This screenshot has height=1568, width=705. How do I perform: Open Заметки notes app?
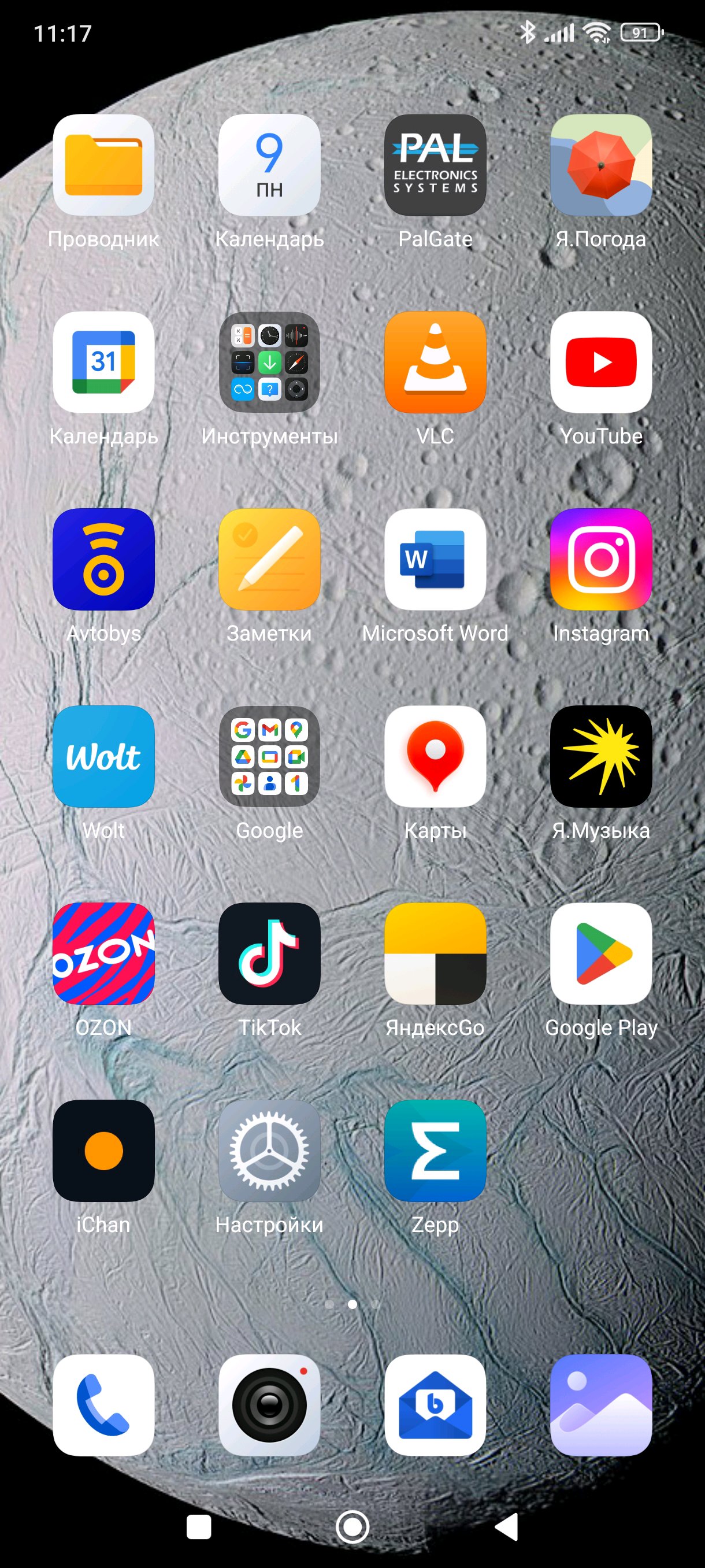269,560
